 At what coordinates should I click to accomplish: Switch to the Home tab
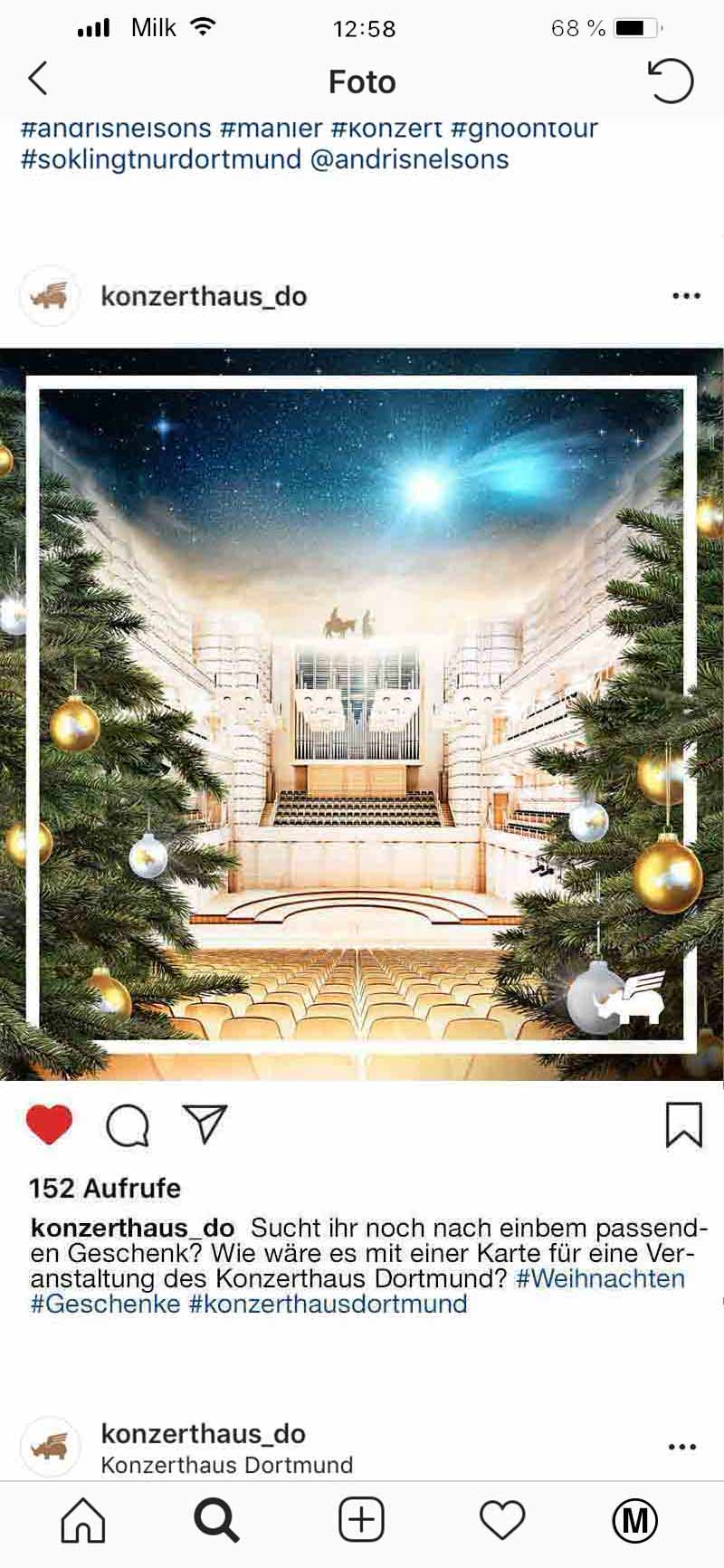click(83, 1521)
